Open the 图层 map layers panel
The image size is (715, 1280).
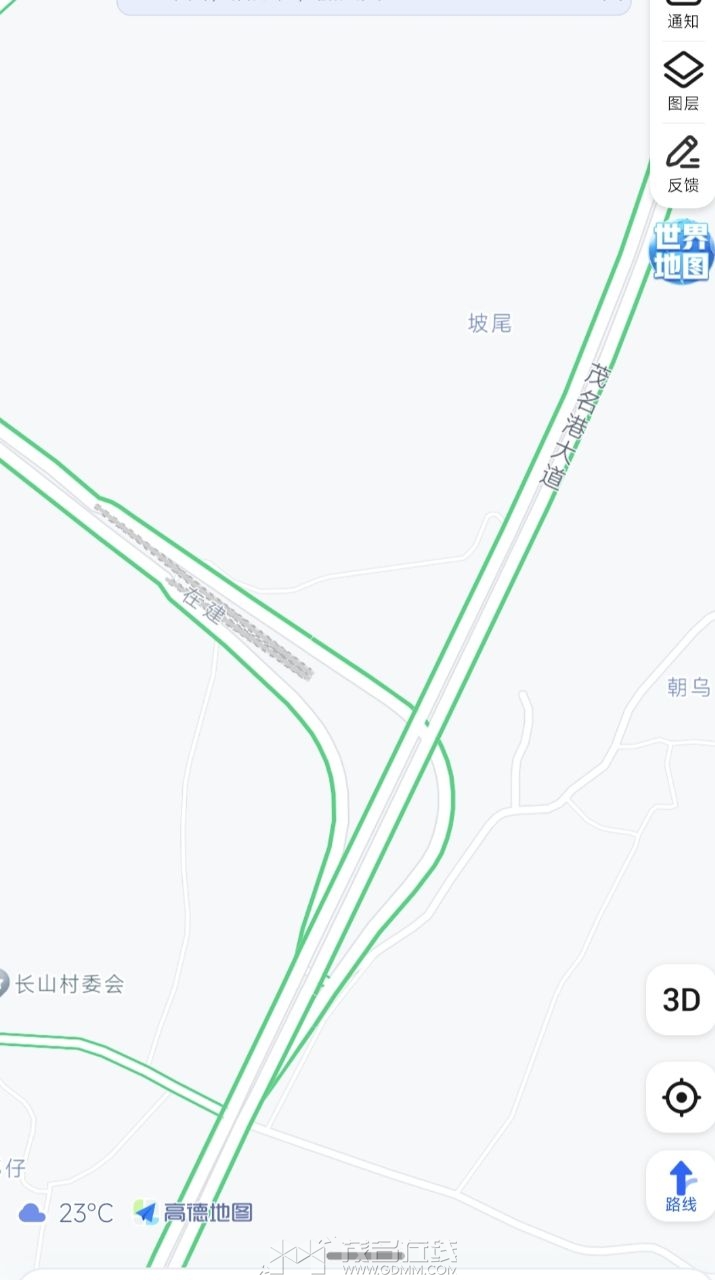[683, 81]
